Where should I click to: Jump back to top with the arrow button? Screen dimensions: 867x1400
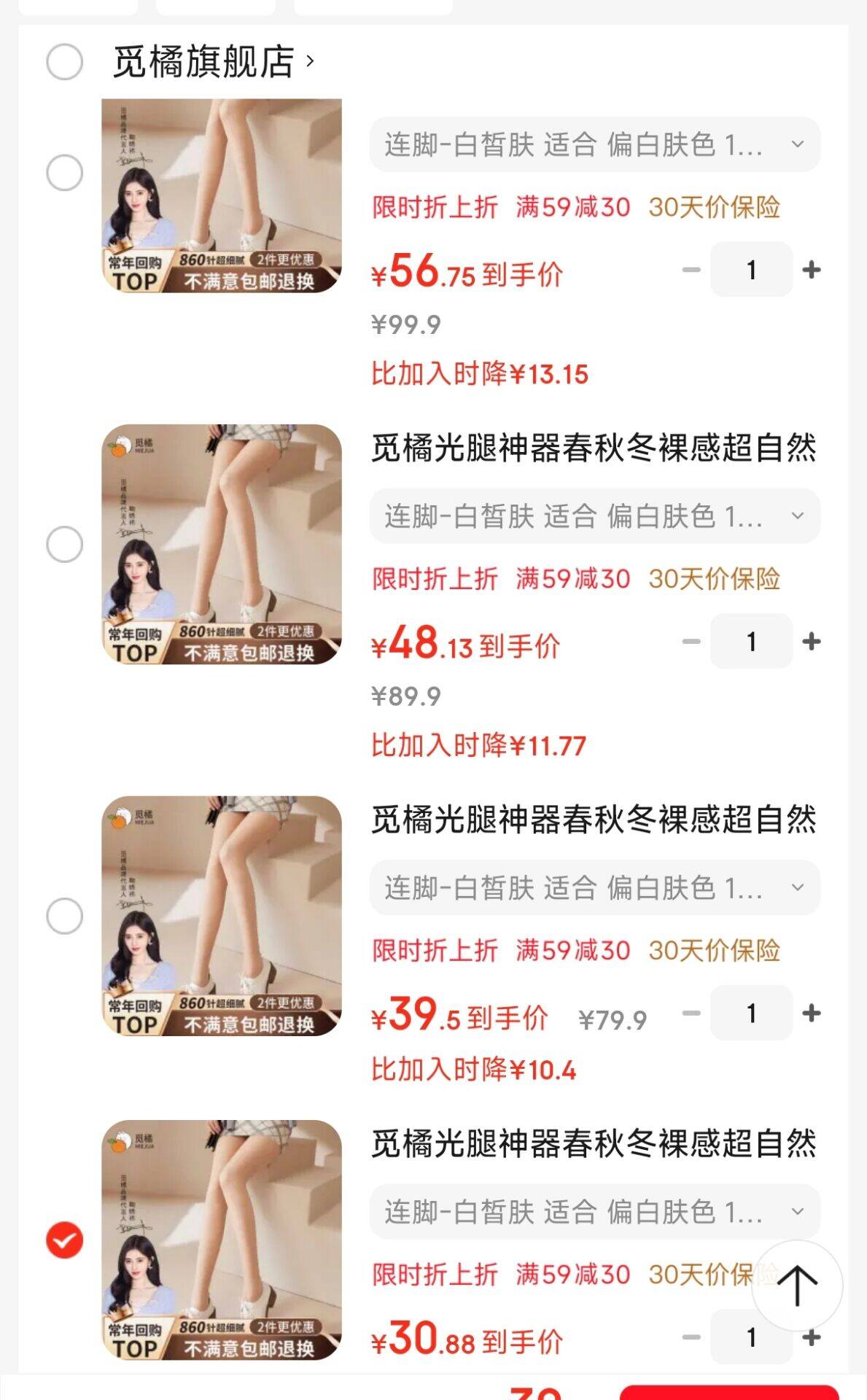[x=796, y=1286]
